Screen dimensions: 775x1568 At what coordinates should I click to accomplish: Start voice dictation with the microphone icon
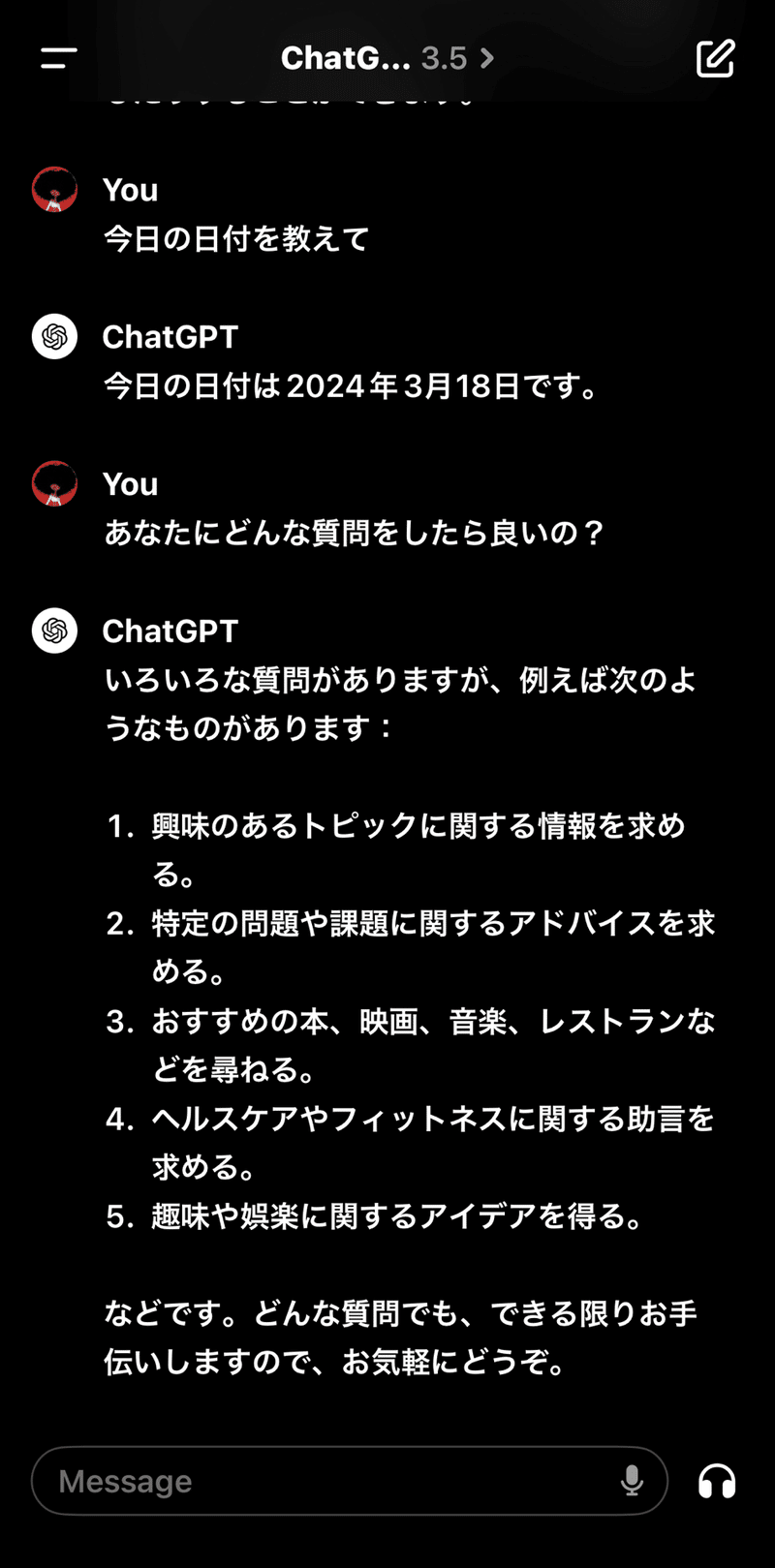[632, 1481]
